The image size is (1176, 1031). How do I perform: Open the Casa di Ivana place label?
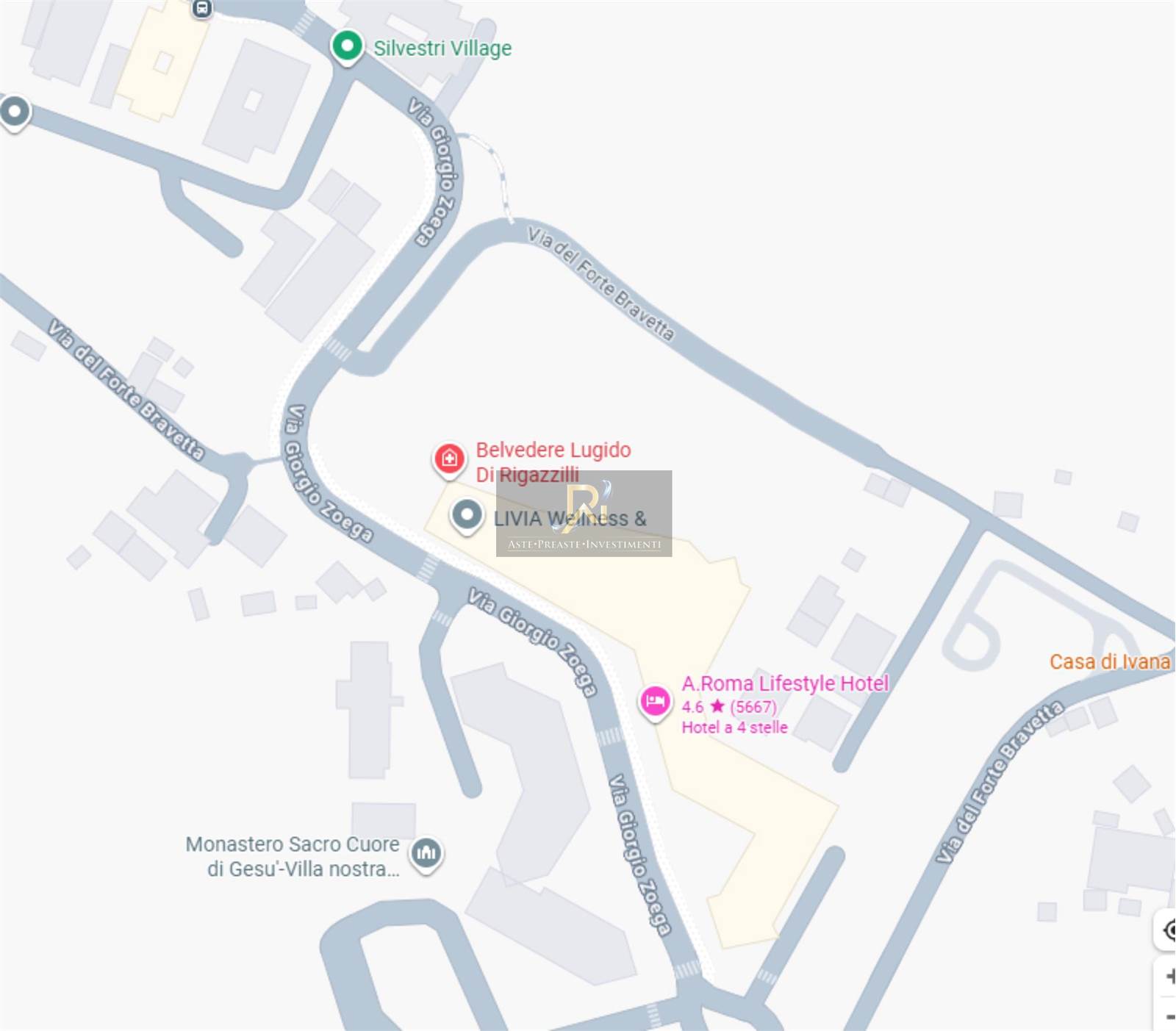[x=1109, y=661]
